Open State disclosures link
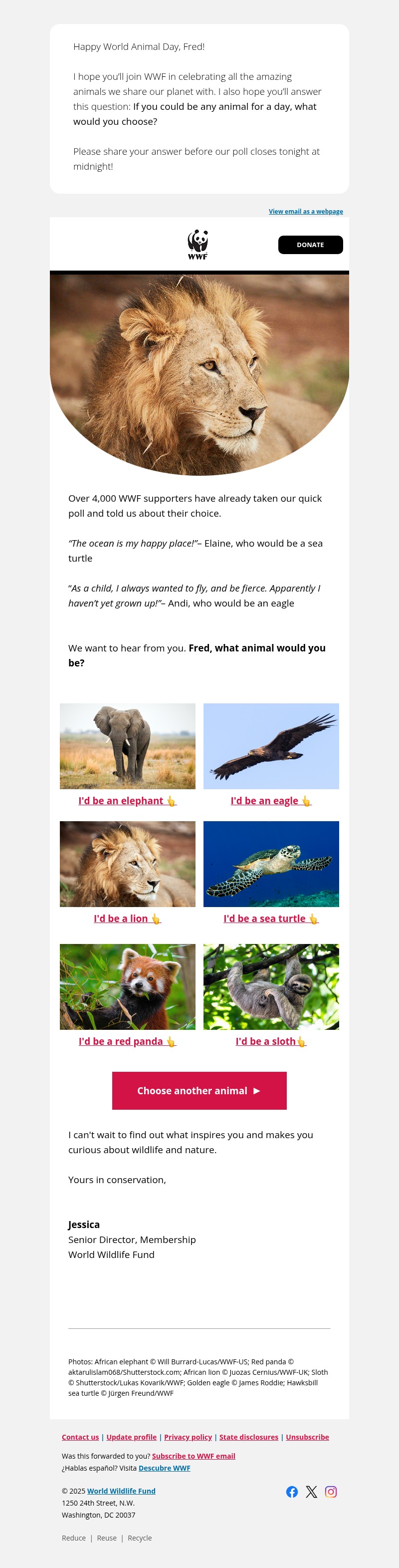This screenshot has width=399, height=1568. point(249,1437)
